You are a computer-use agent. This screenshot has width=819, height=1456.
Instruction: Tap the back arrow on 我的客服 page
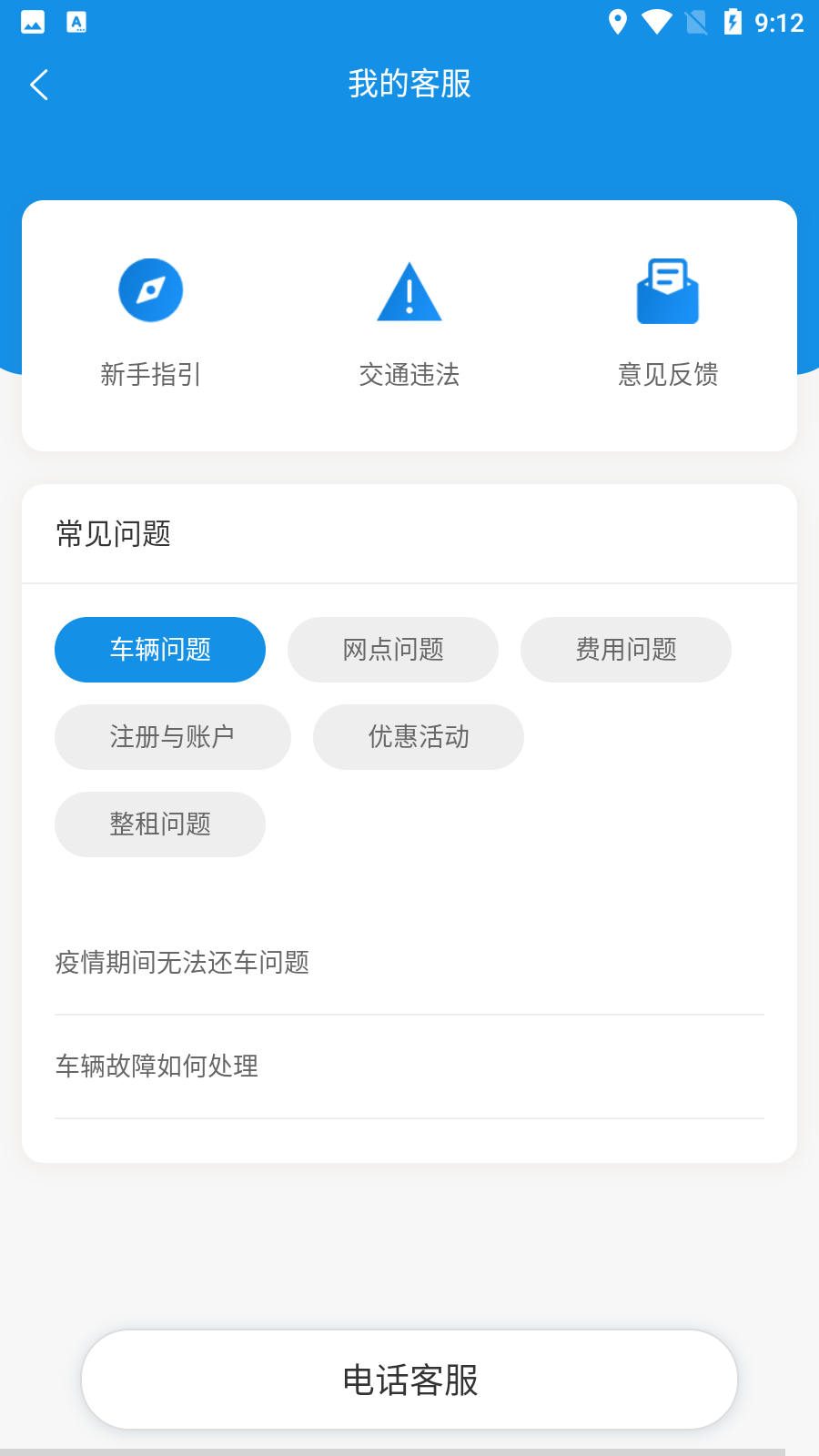38,84
